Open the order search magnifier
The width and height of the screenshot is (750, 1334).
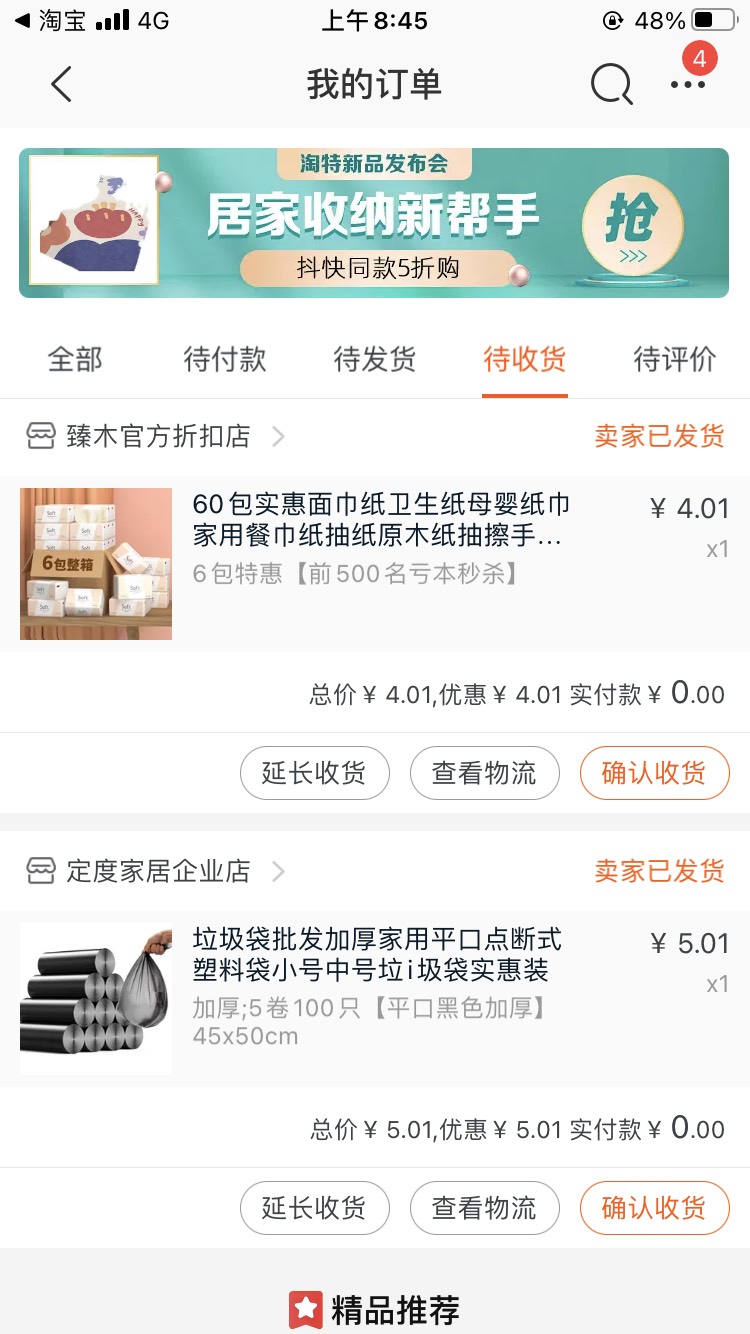coord(611,85)
